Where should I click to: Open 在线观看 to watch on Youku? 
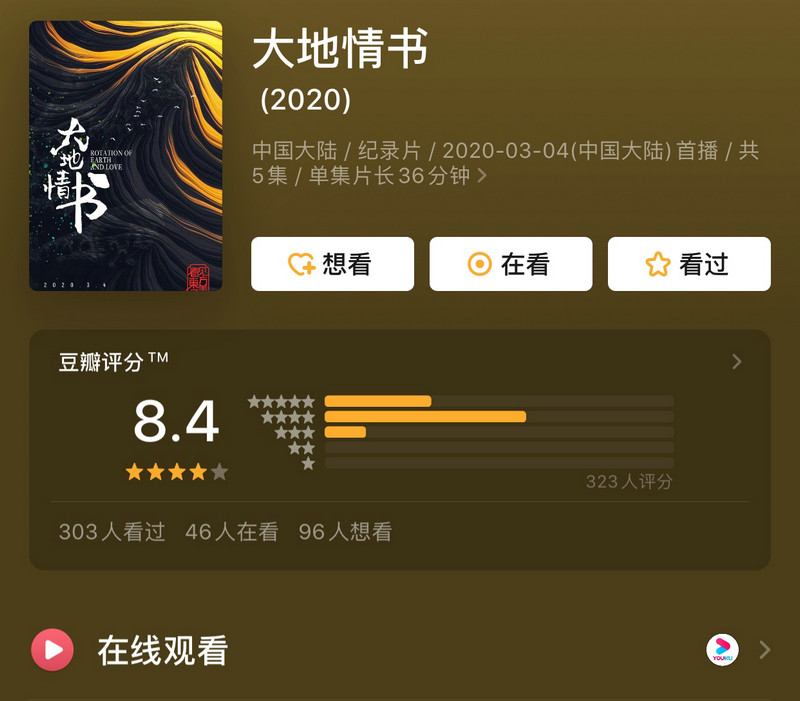(400, 650)
